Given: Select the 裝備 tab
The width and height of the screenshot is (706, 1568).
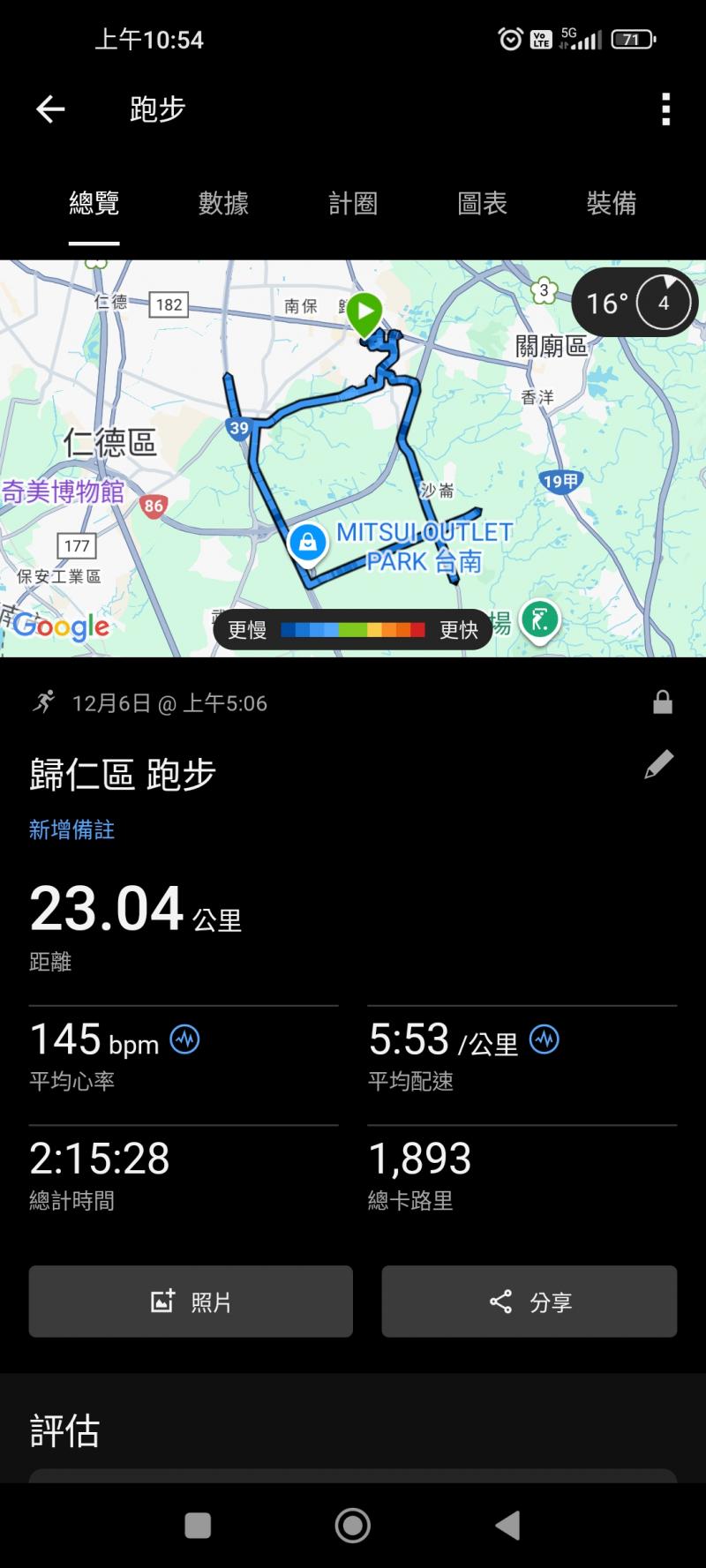Looking at the screenshot, I should pyautogui.click(x=611, y=204).
